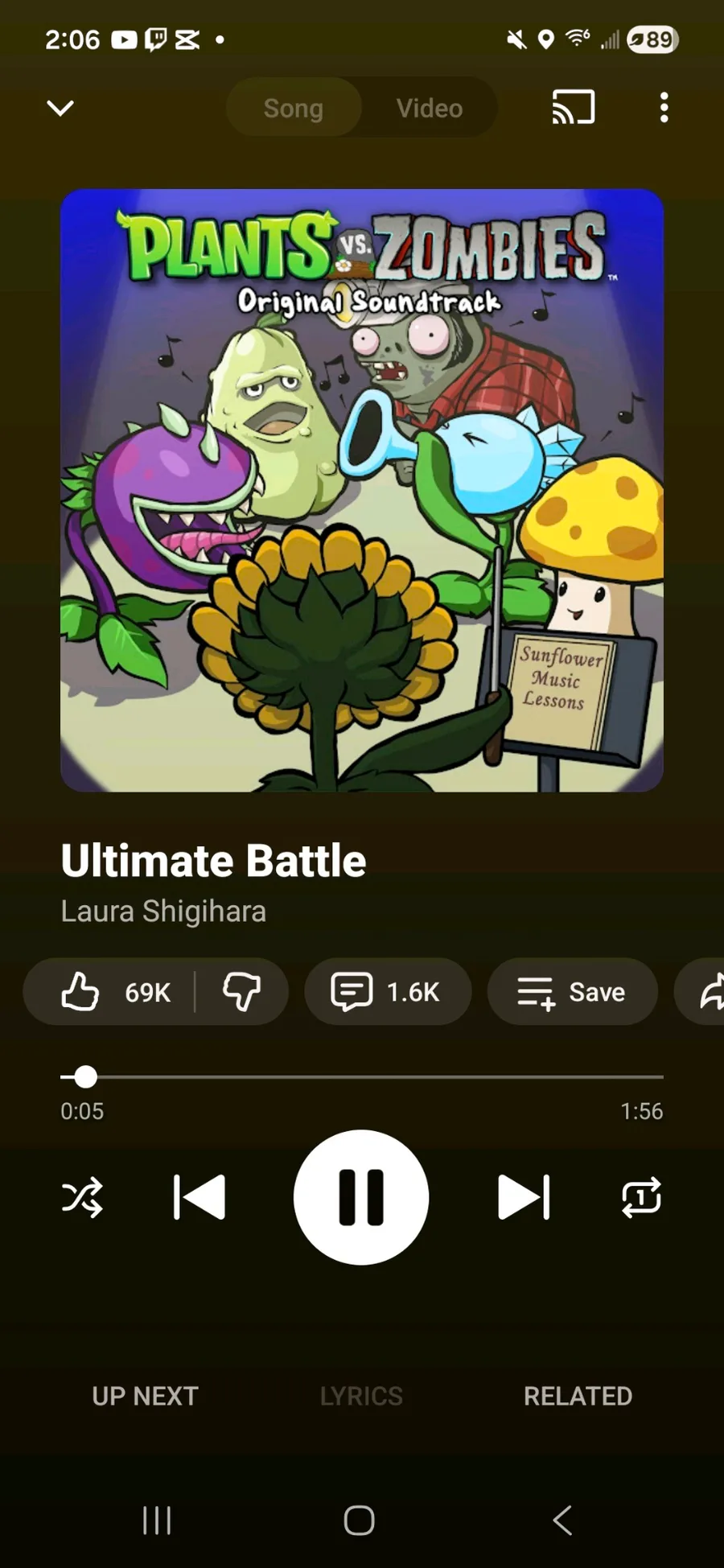Open the Related tab
724x1568 pixels.
coord(578,1396)
